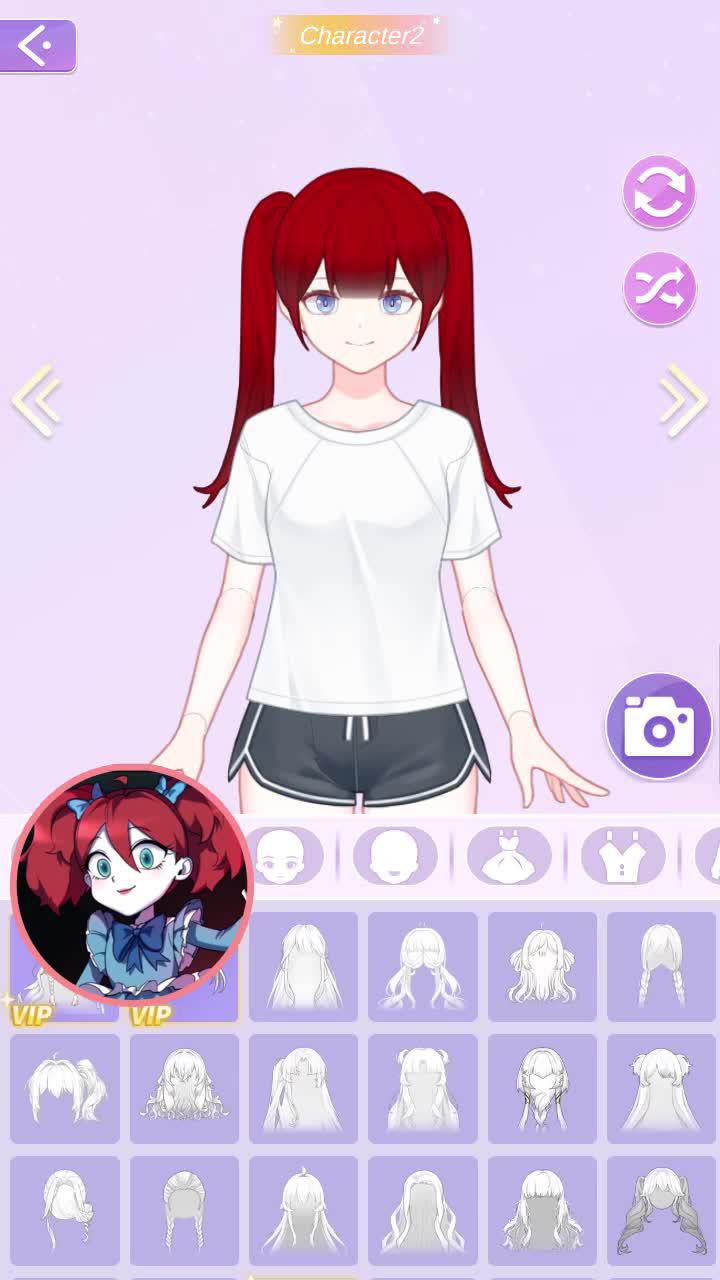Randomize the character with the shuffle button
Screen dimensions: 720x1280
point(659,289)
